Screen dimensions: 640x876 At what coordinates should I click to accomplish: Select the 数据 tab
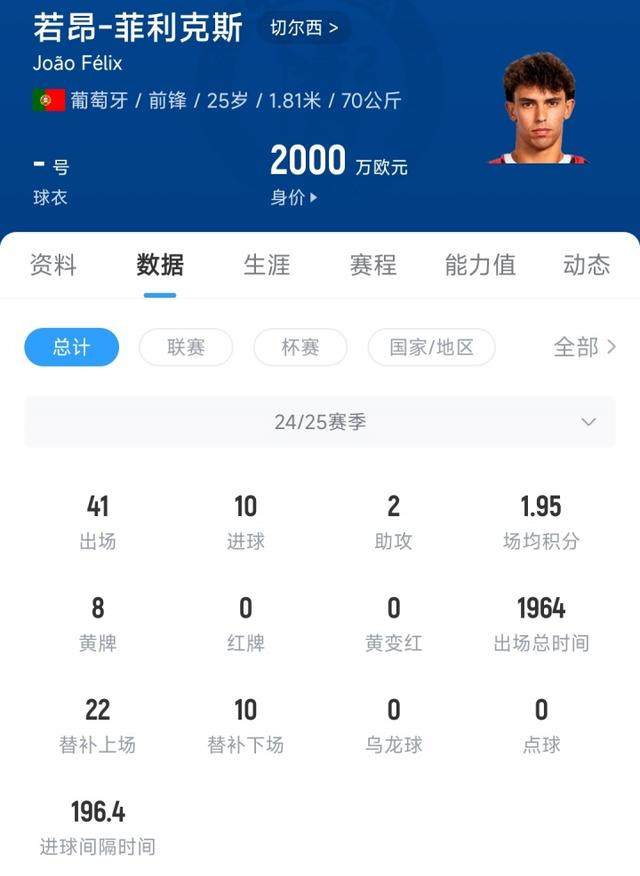(x=160, y=265)
